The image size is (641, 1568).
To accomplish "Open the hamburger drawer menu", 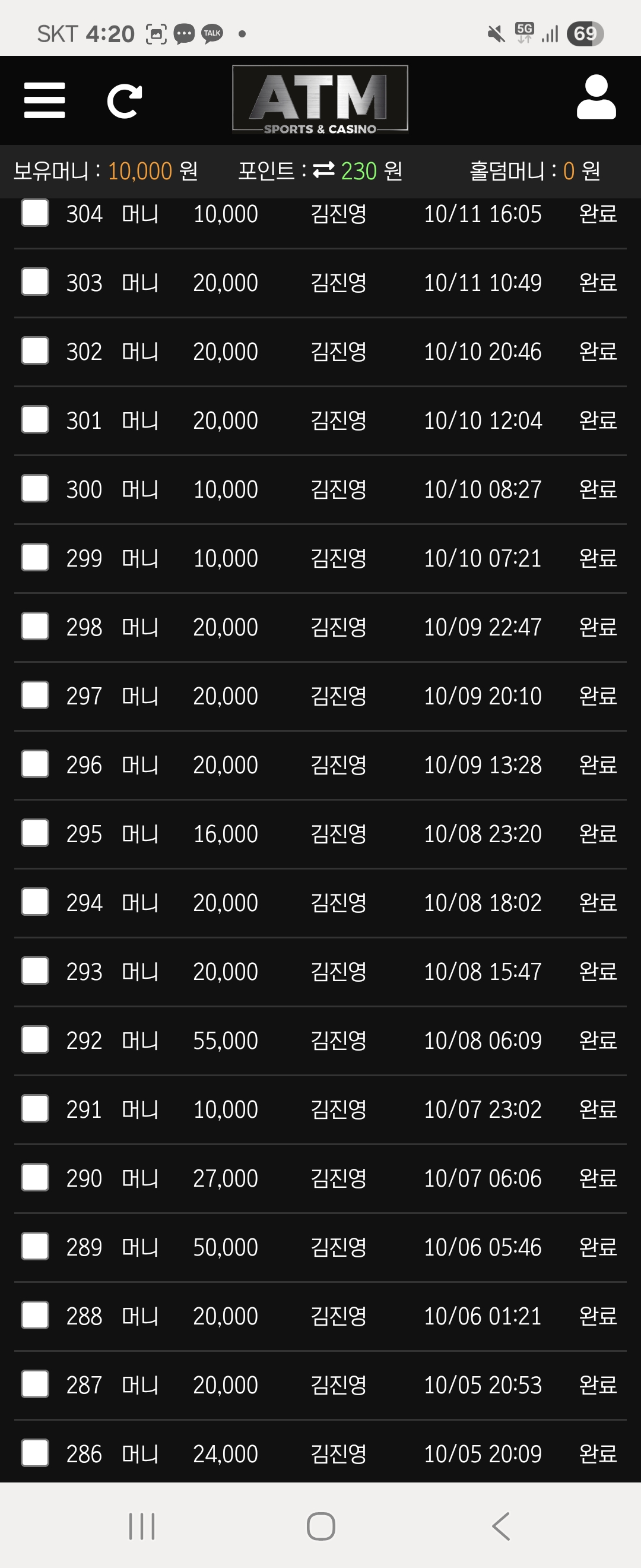I will (x=45, y=100).
